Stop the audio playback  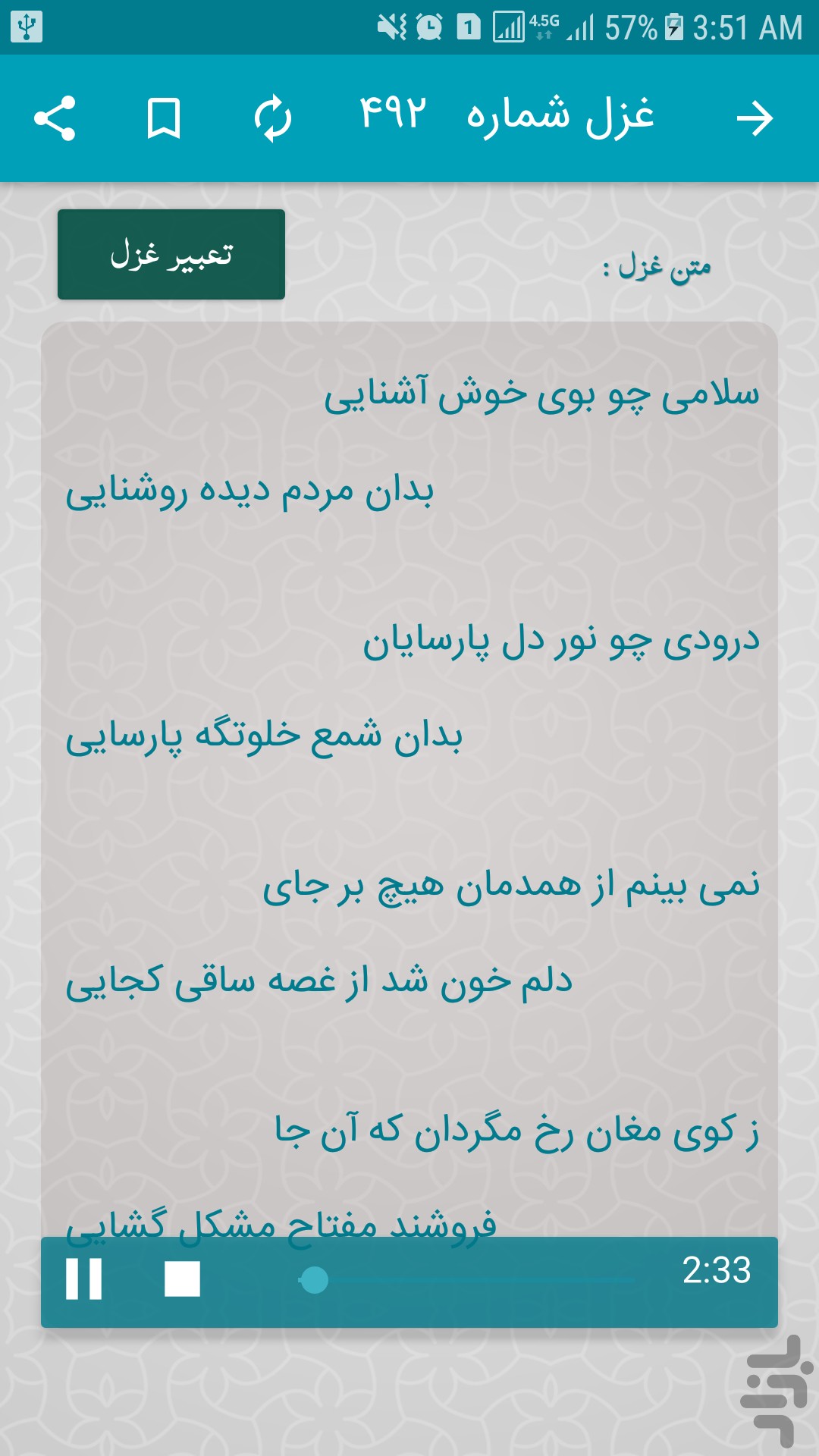[183, 1279]
